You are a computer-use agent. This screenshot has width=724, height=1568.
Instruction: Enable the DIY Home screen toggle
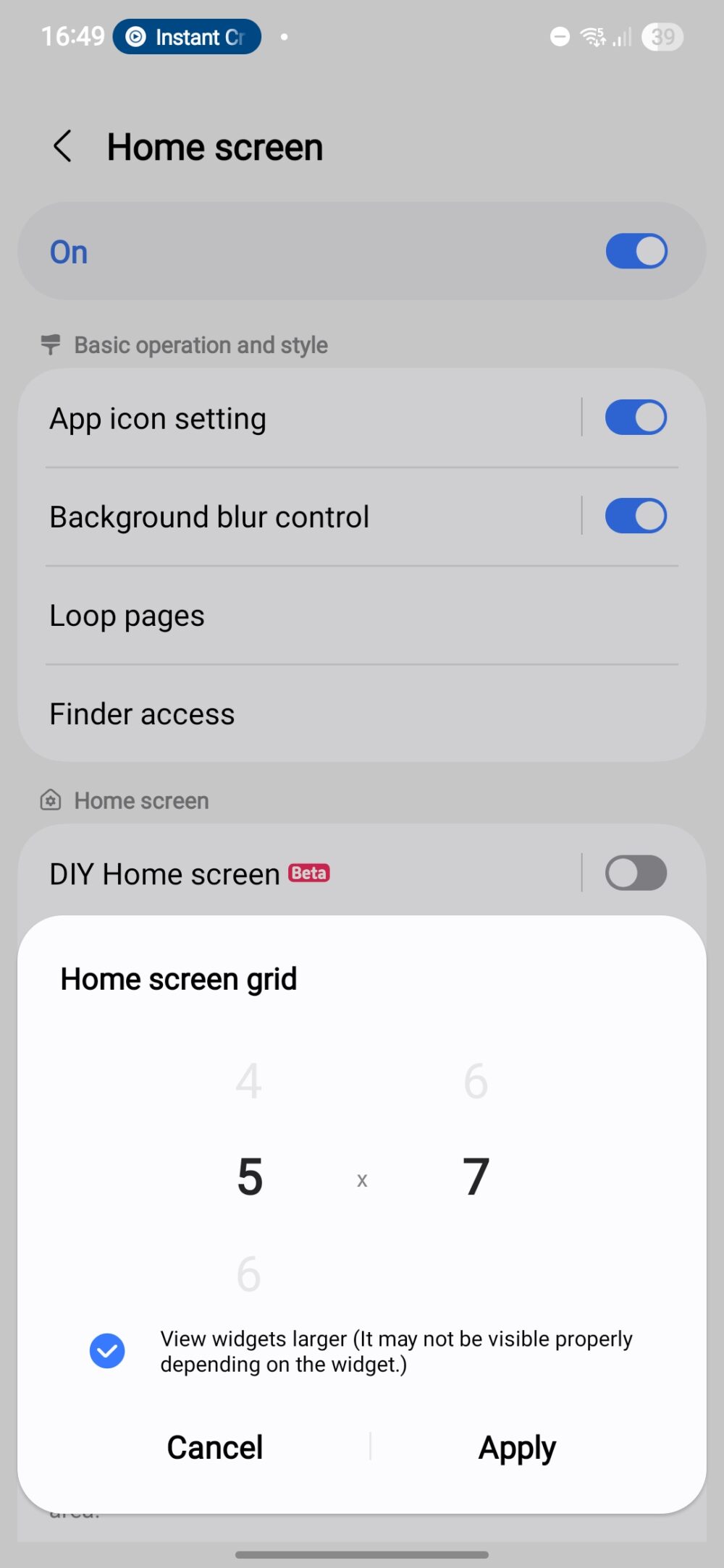click(x=636, y=873)
